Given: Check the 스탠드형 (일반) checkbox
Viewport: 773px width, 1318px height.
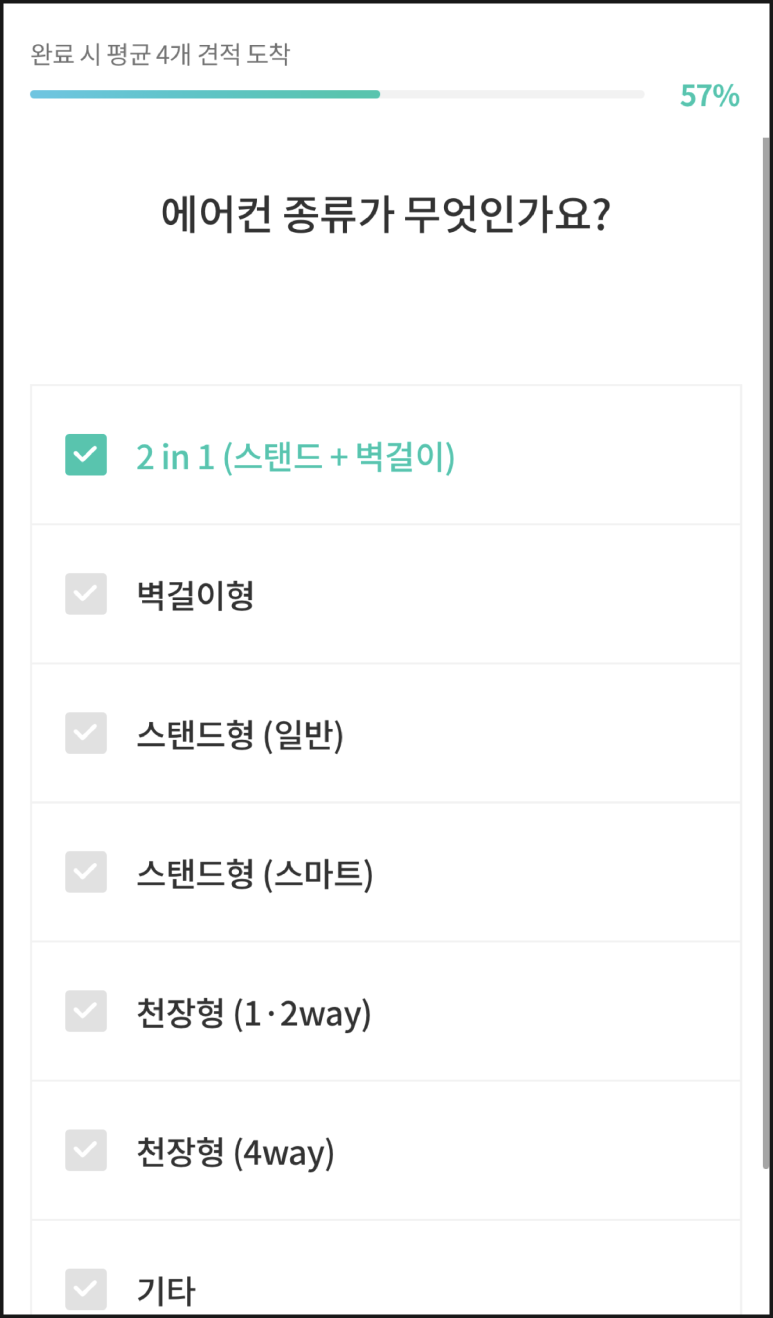Looking at the screenshot, I should (x=85, y=733).
